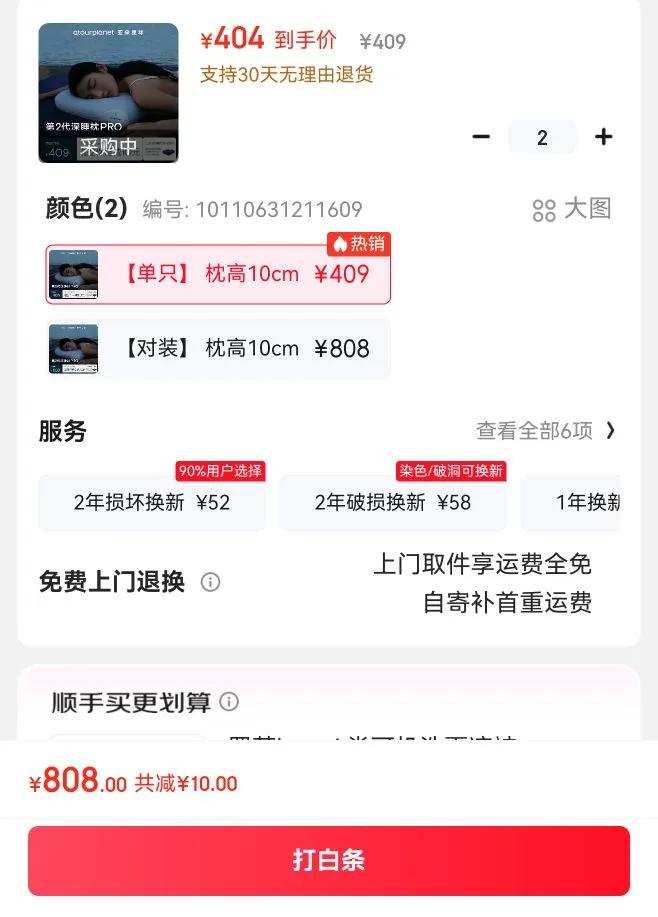This screenshot has width=658, height=917.
Task: Add 2年破损换新 ¥58 service
Action: (x=393, y=502)
